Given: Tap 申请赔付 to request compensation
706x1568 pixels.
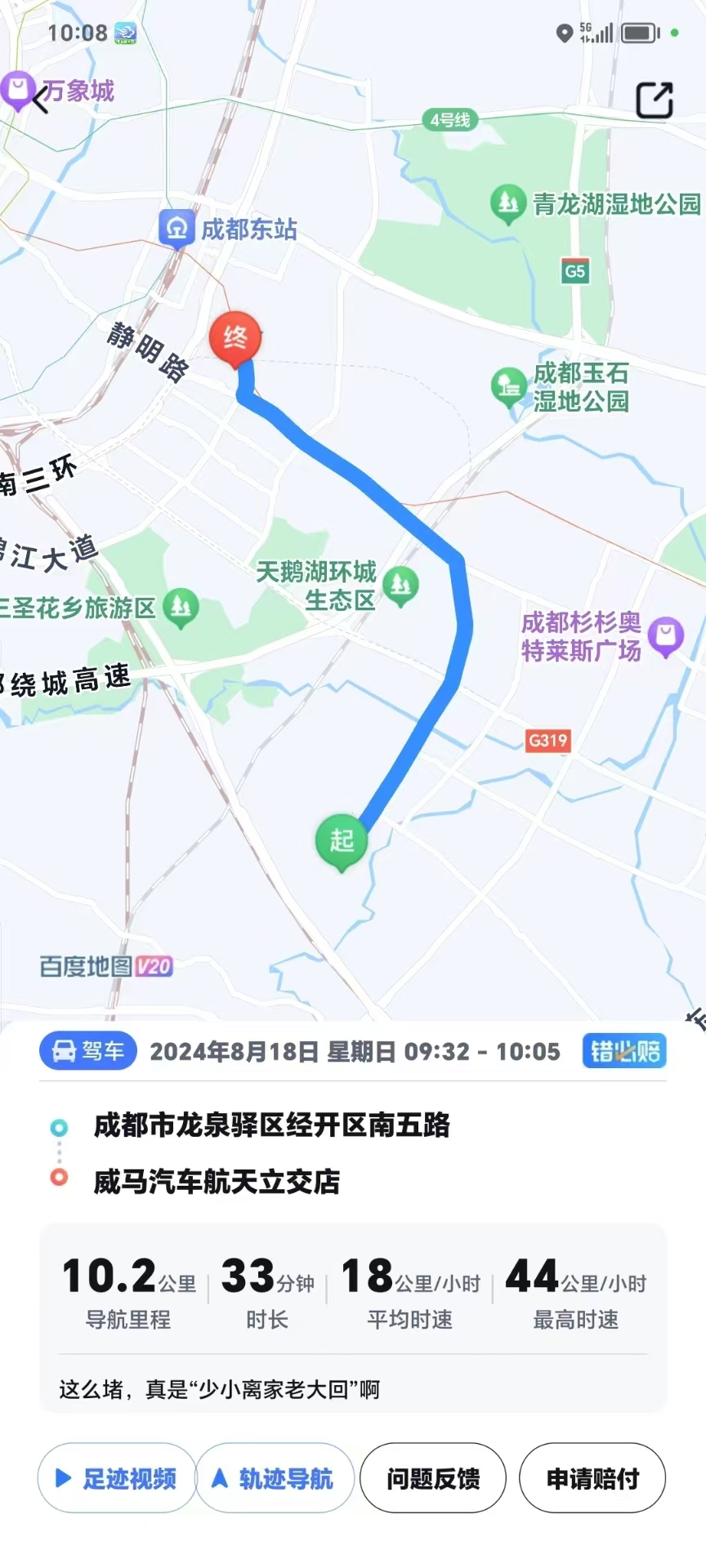Looking at the screenshot, I should 592,1477.
